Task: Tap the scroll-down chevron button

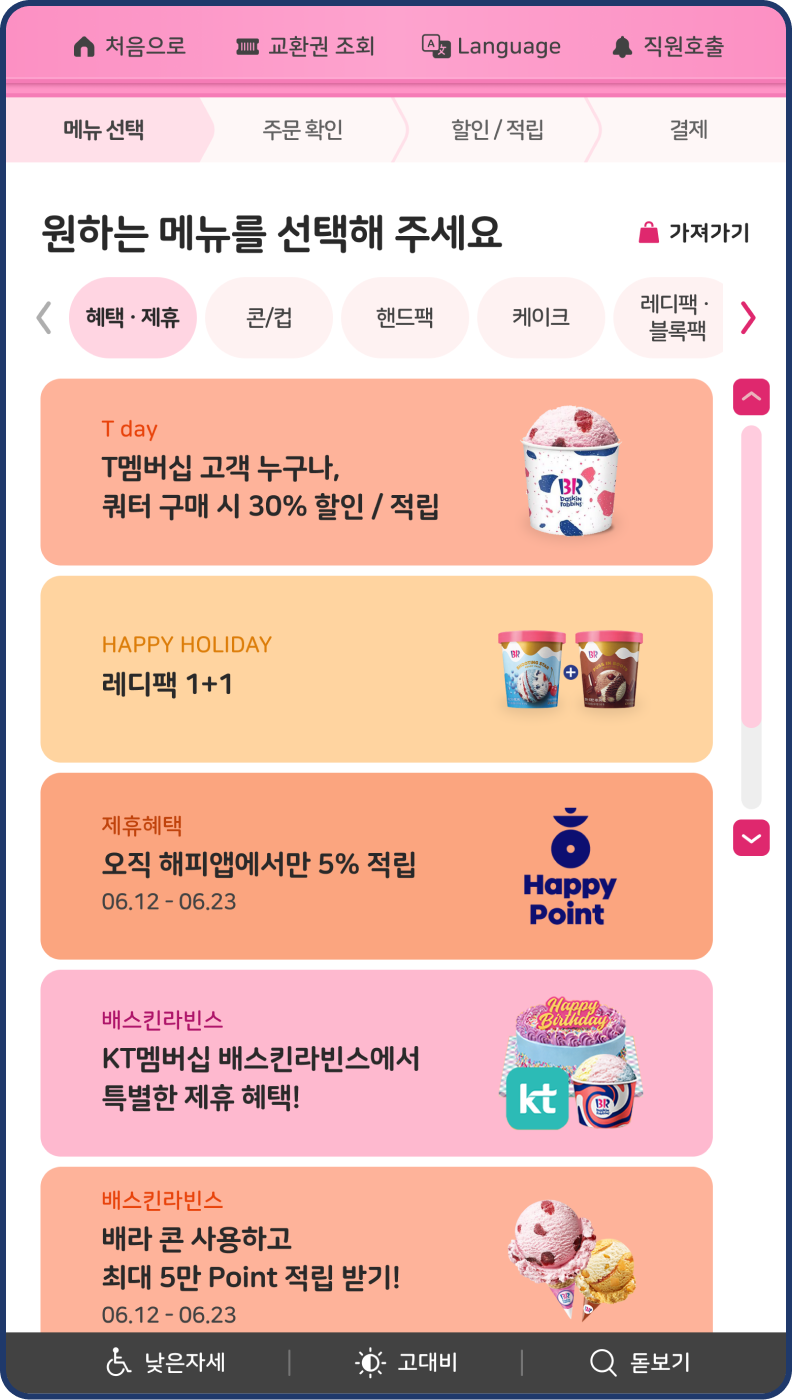Action: (751, 837)
